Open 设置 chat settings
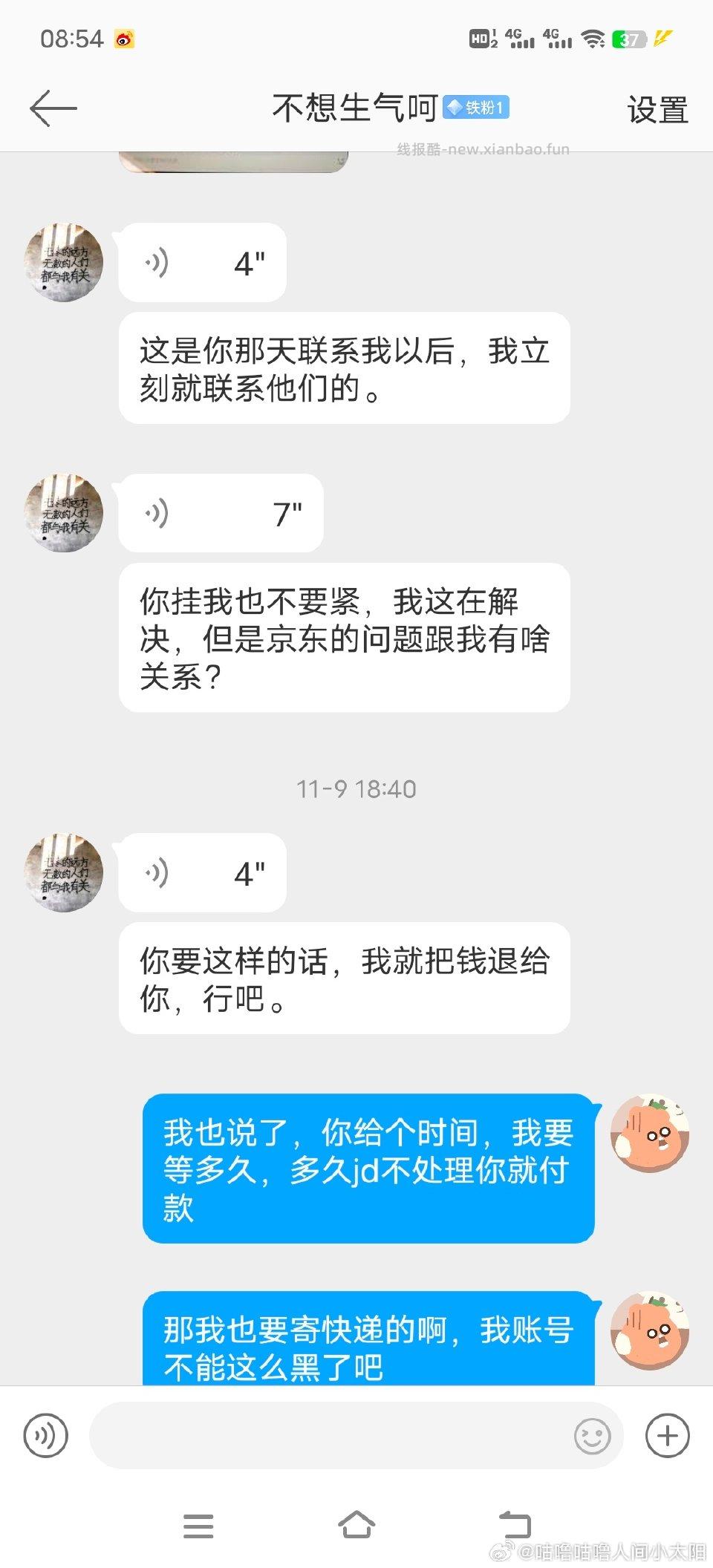This screenshot has height=1568, width=713. coord(655,108)
